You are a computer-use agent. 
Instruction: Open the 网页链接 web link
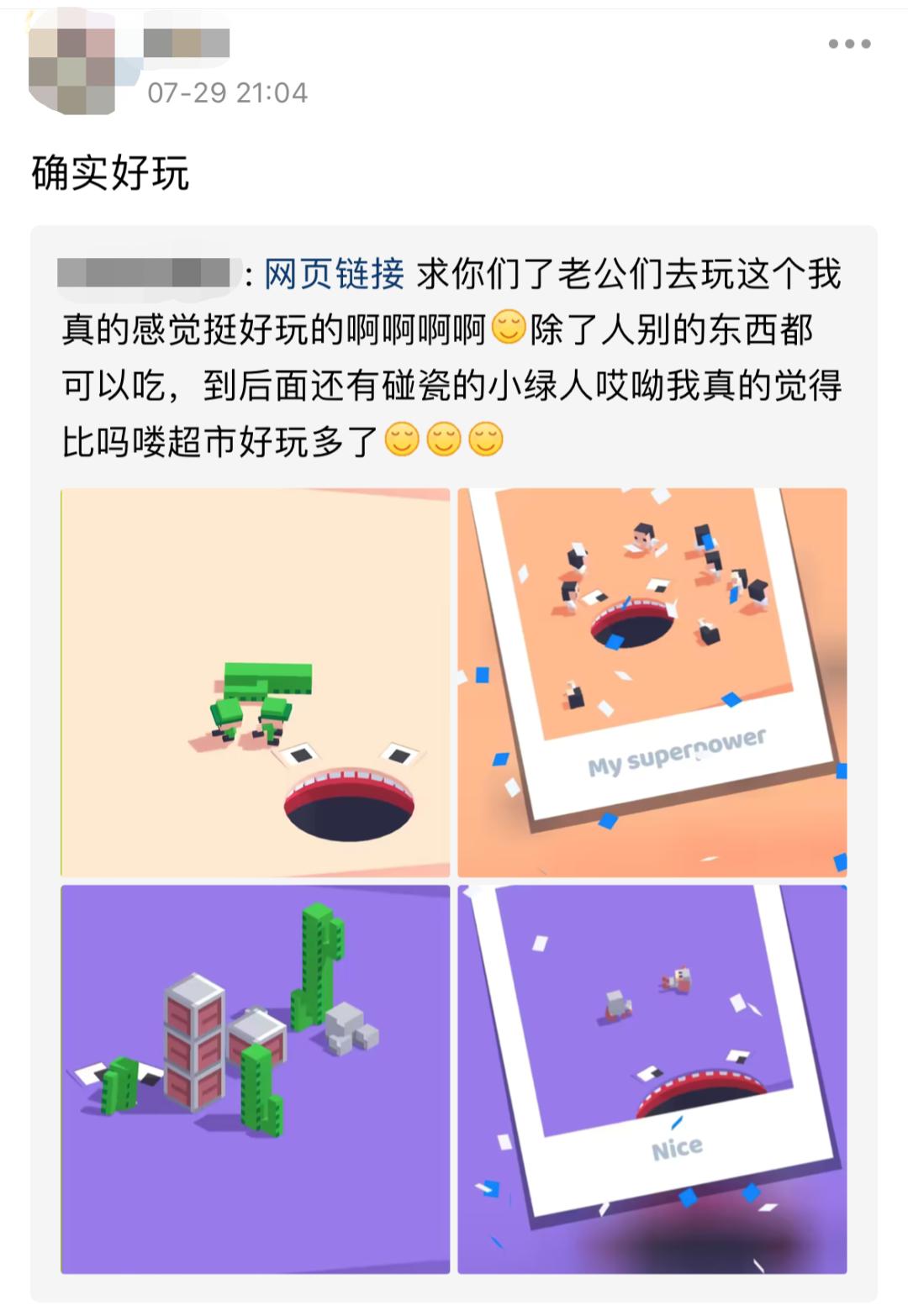334,274
